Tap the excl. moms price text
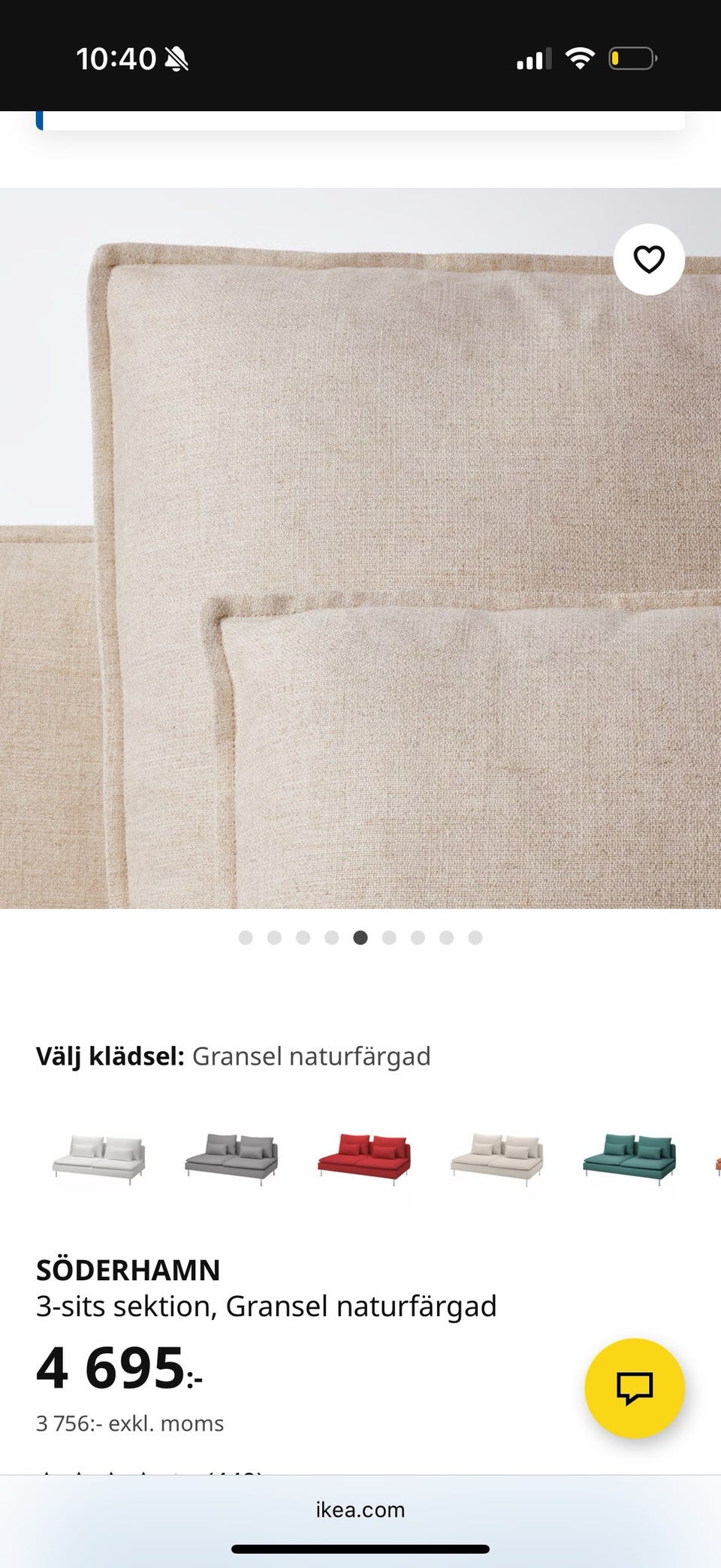Viewport: 721px width, 1568px height. (x=129, y=1423)
